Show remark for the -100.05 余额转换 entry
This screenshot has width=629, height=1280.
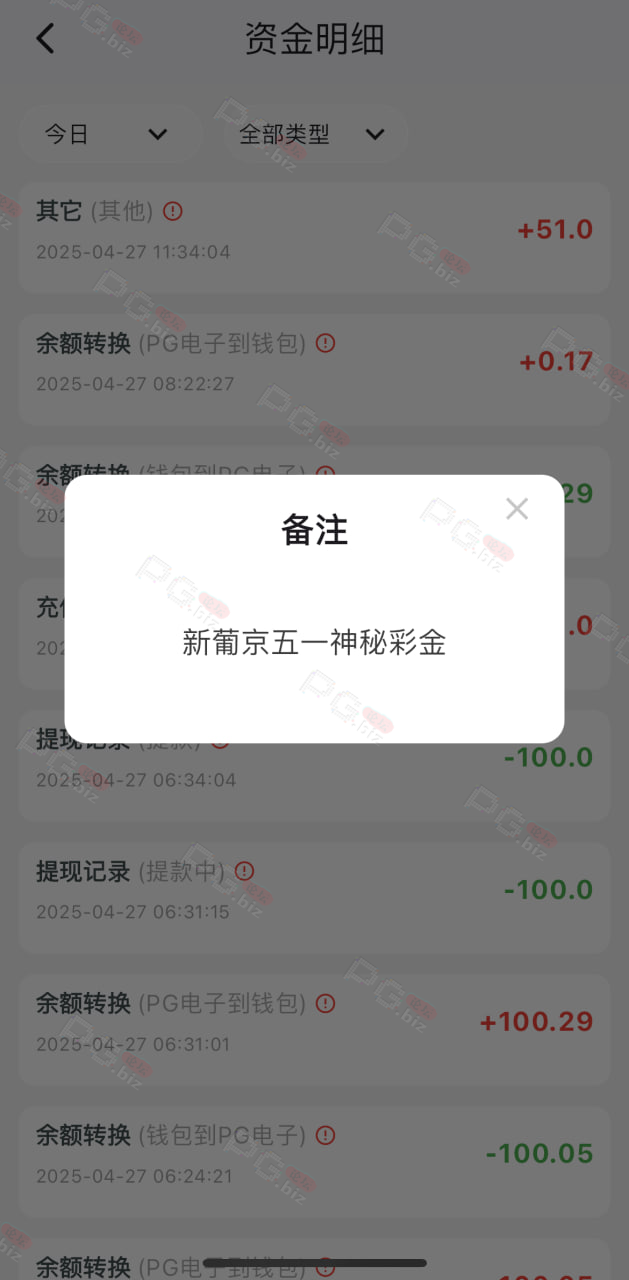[325, 1135]
